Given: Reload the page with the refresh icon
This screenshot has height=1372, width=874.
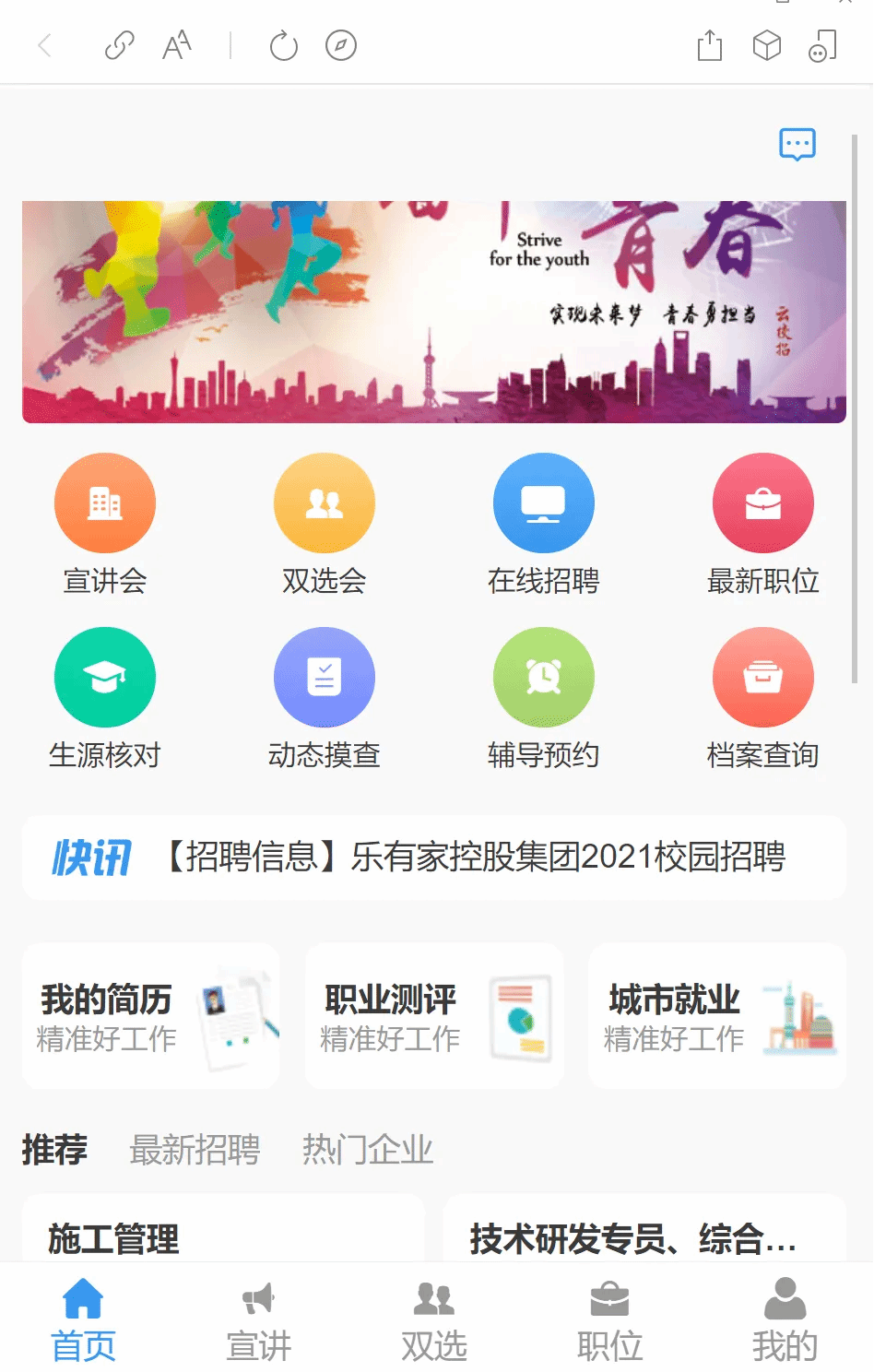Looking at the screenshot, I should [x=283, y=45].
